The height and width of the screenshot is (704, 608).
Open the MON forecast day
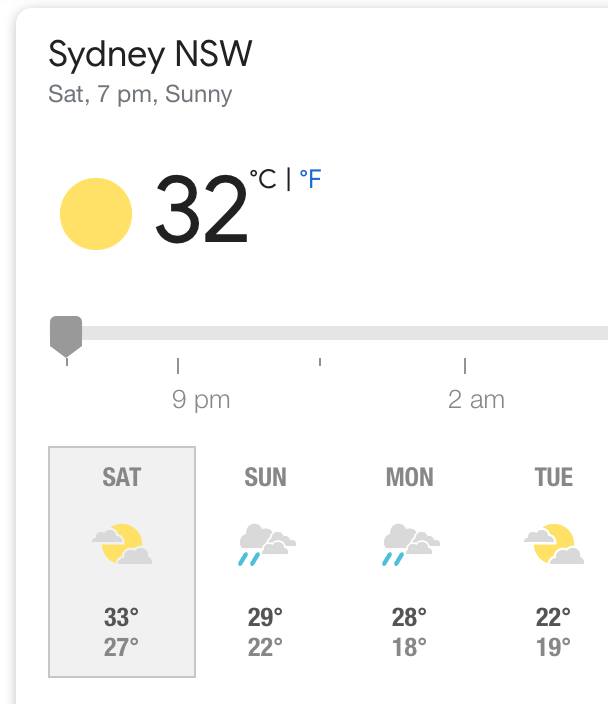coord(409,561)
